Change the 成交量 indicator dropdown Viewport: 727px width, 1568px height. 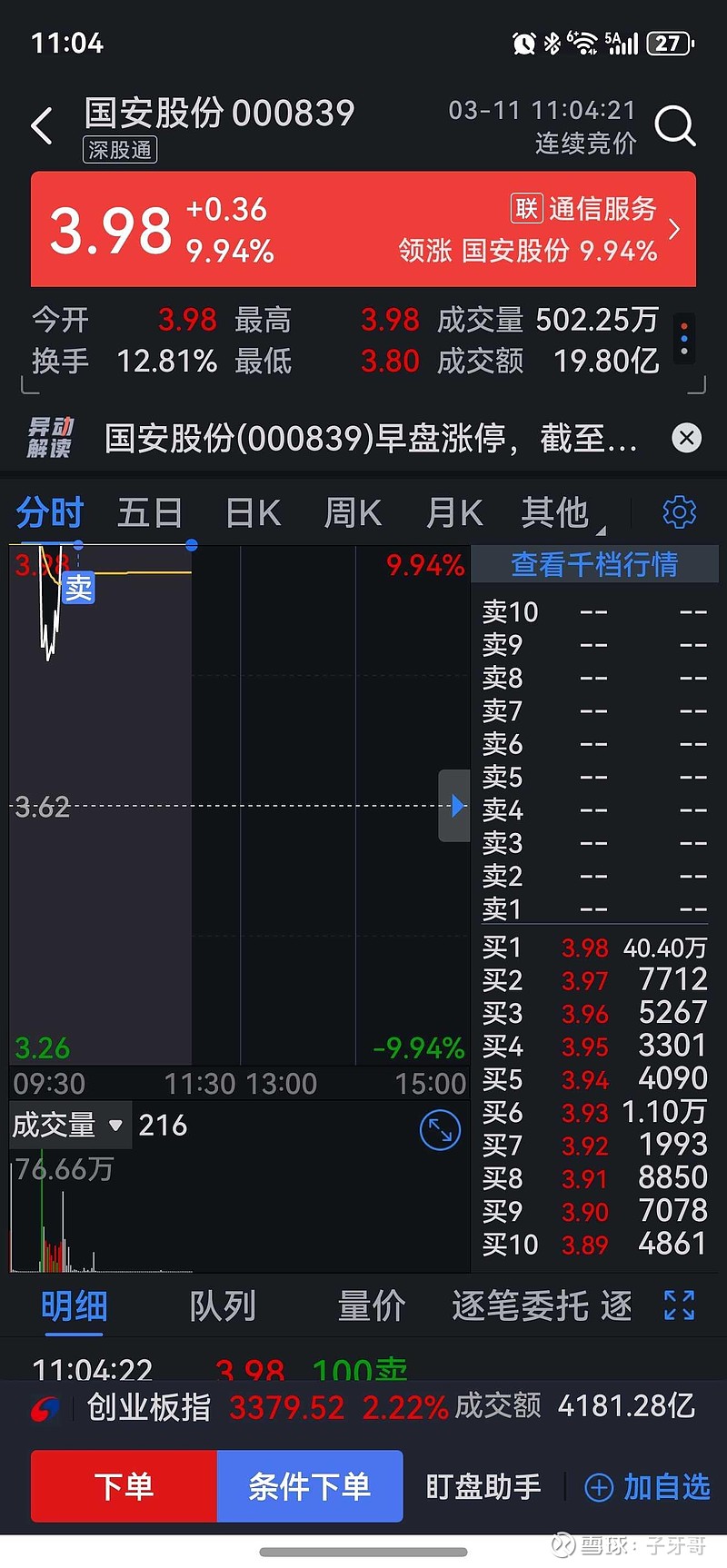pyautogui.click(x=68, y=1126)
